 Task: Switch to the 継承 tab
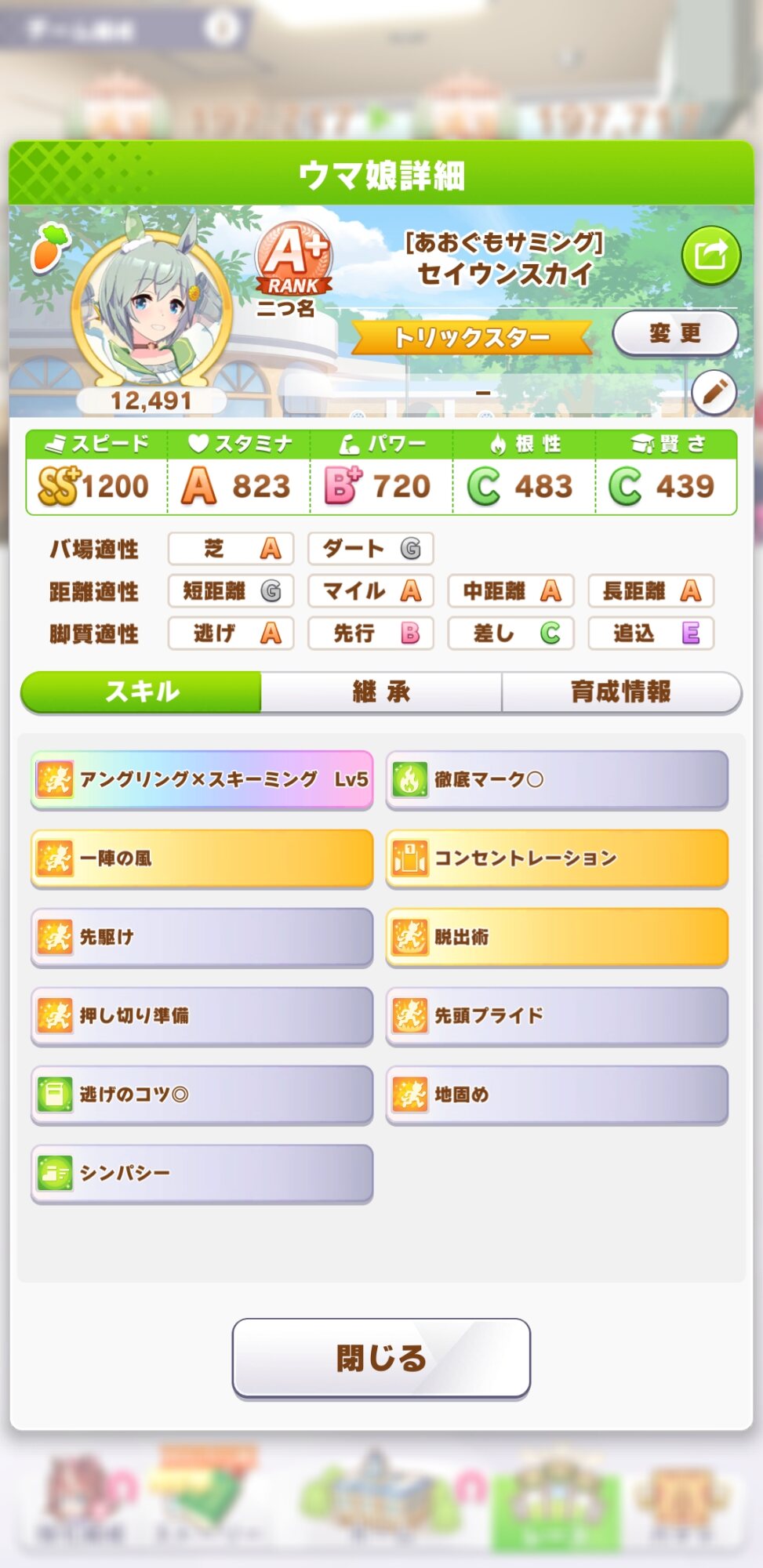(x=381, y=691)
